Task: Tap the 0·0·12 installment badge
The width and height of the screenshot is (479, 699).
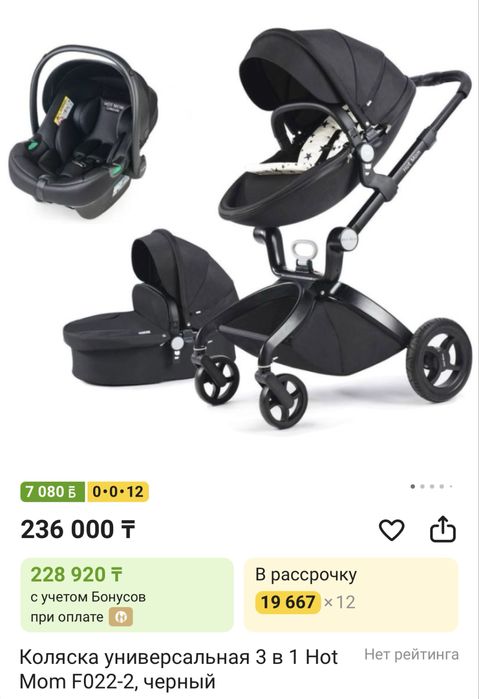Action: point(118,492)
